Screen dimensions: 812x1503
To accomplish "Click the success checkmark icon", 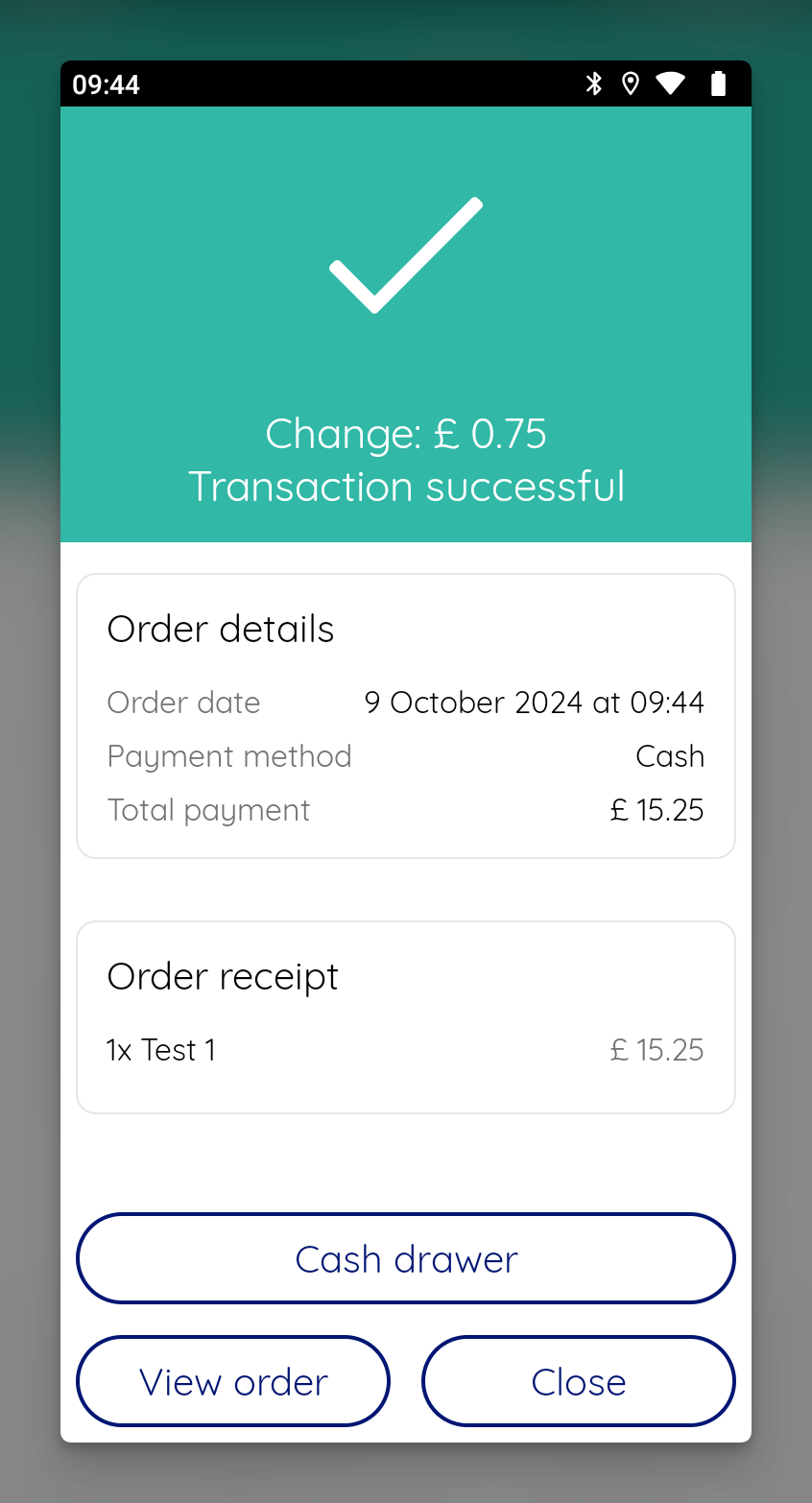I will click(x=405, y=254).
